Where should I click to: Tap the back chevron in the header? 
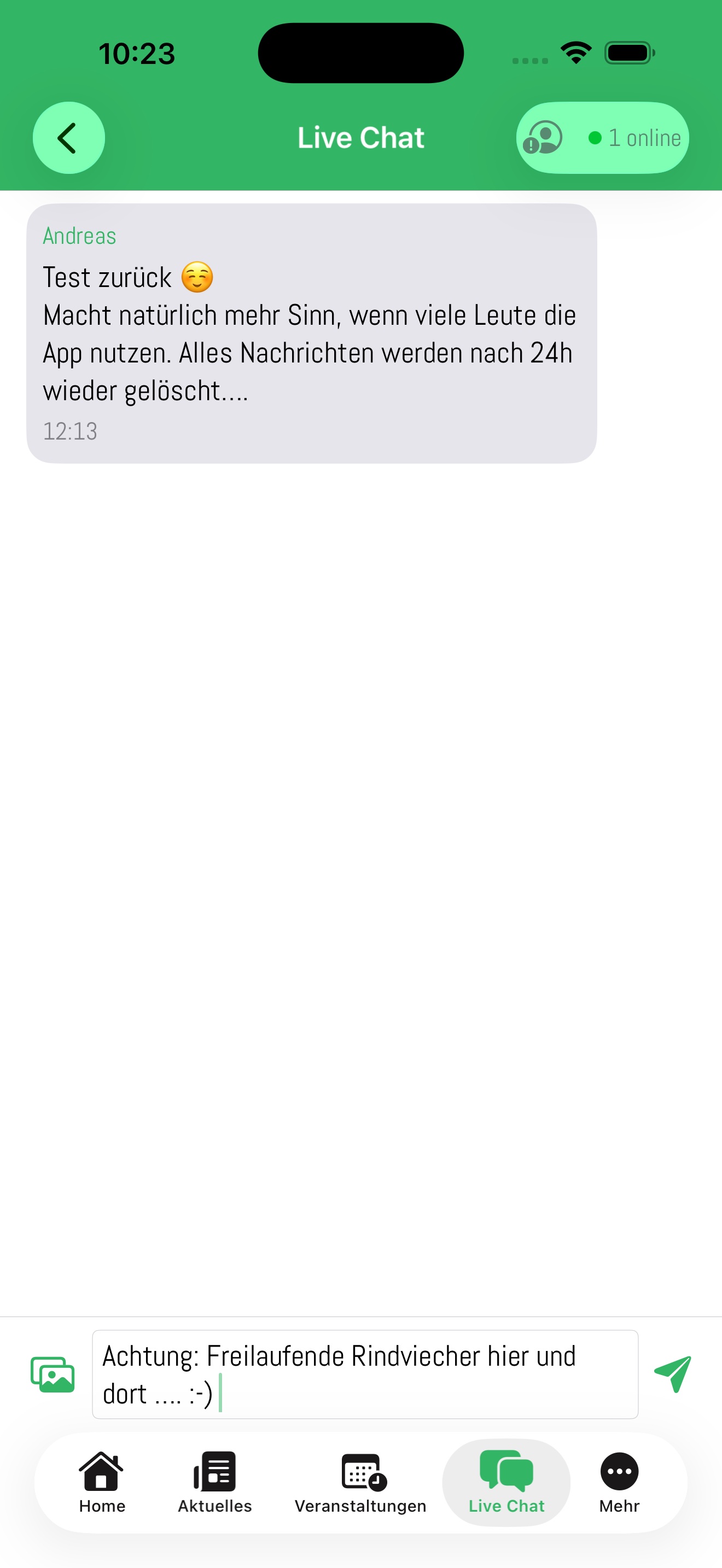(x=68, y=138)
